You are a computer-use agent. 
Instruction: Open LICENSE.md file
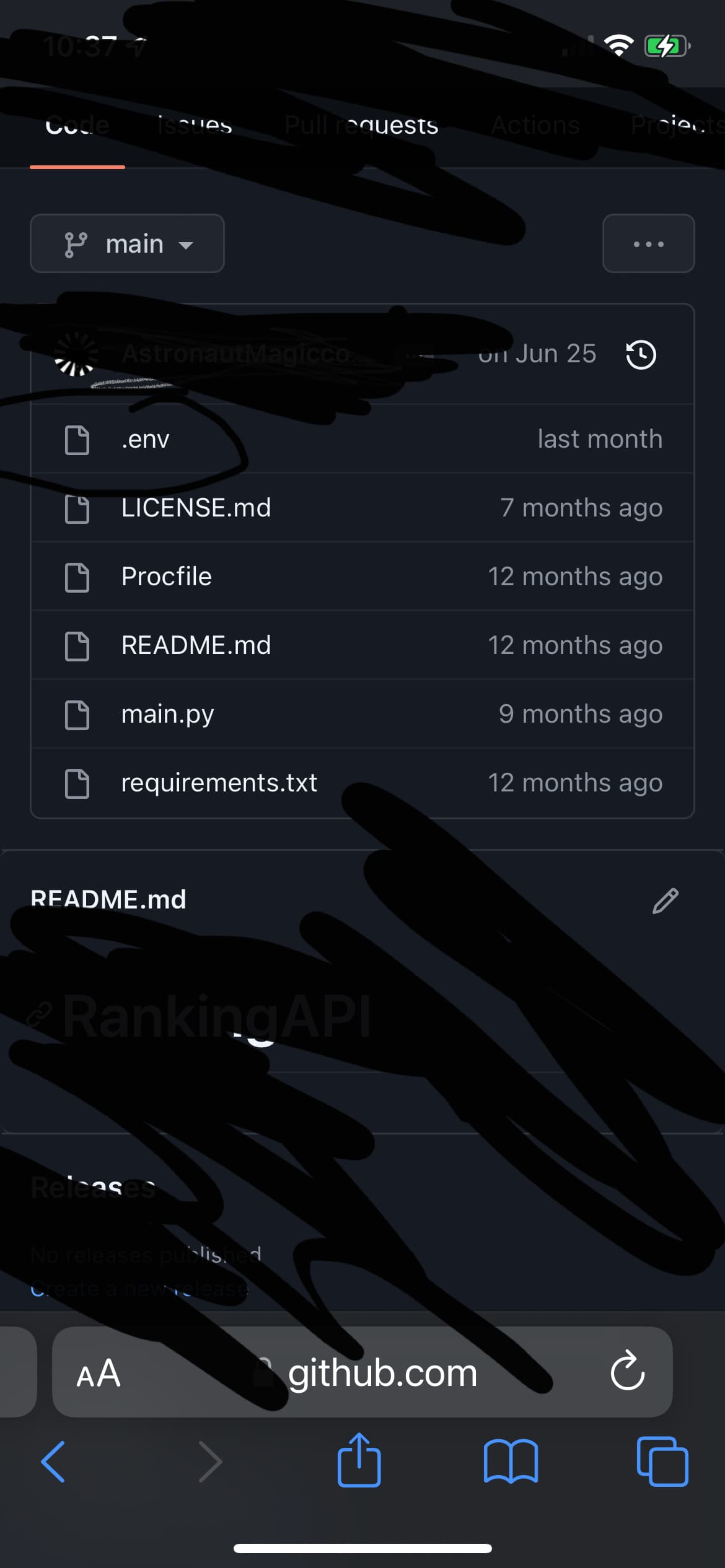click(196, 508)
